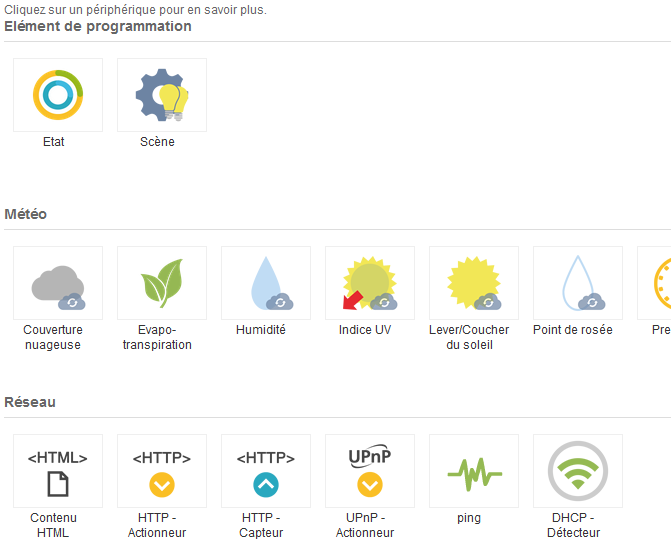Viewport: 671px width, 560px height.
Task: Open Couverture nuageuse weather device
Action: click(57, 283)
